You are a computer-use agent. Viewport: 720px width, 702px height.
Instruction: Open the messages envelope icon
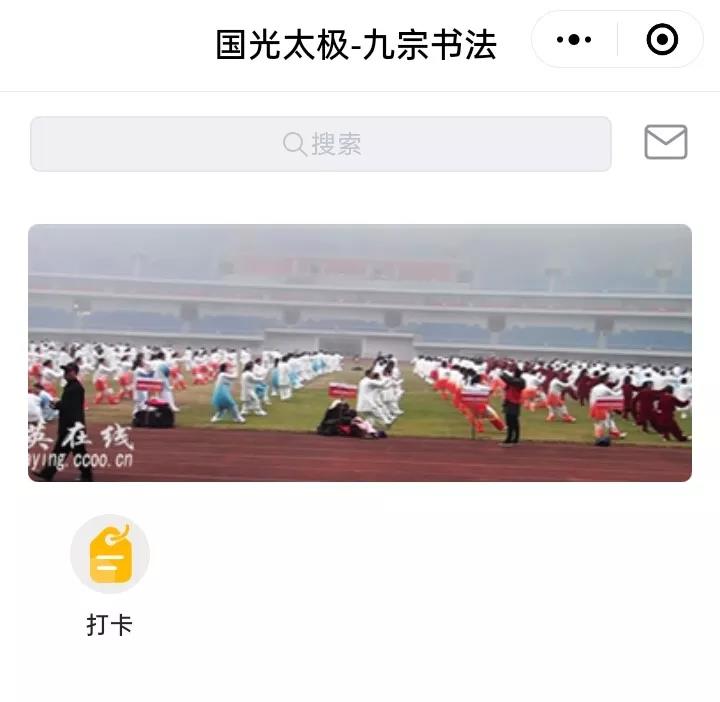[x=665, y=142]
